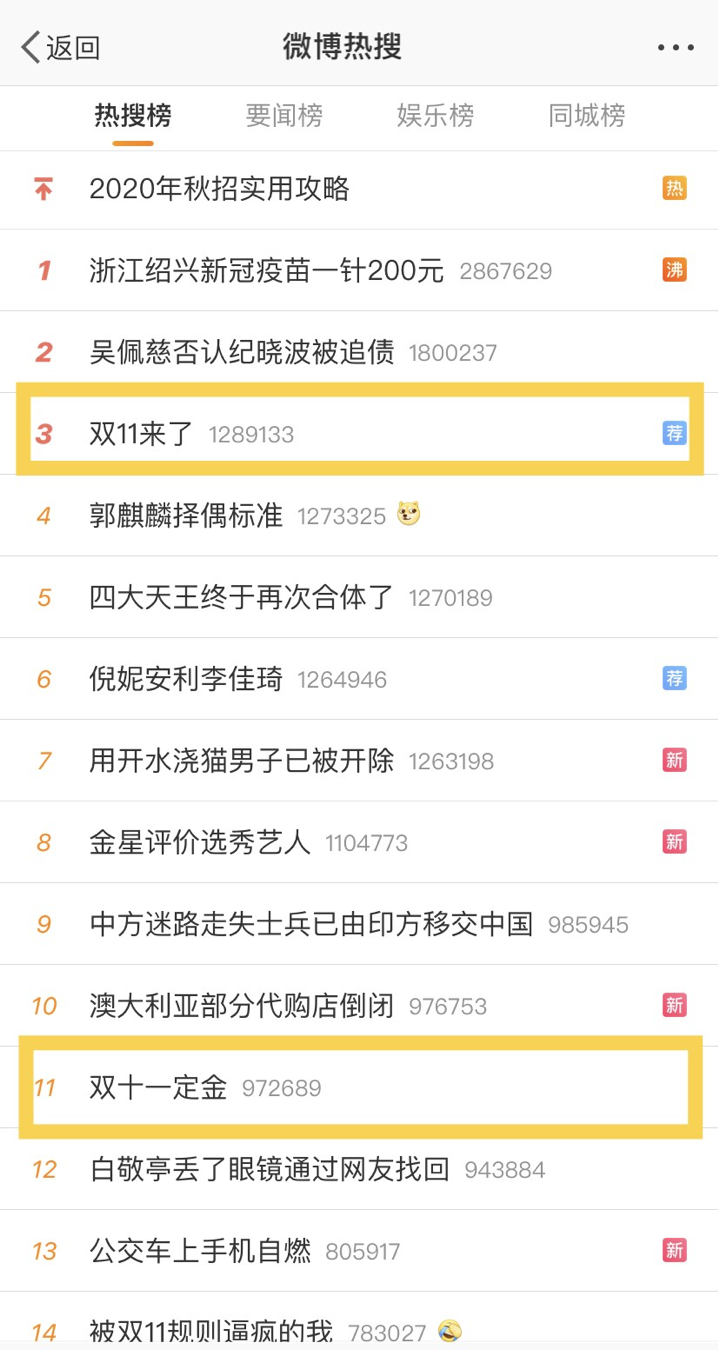Open topic 吴佩慈否认纪晓波被追债
The image size is (718, 1350).
(x=242, y=352)
